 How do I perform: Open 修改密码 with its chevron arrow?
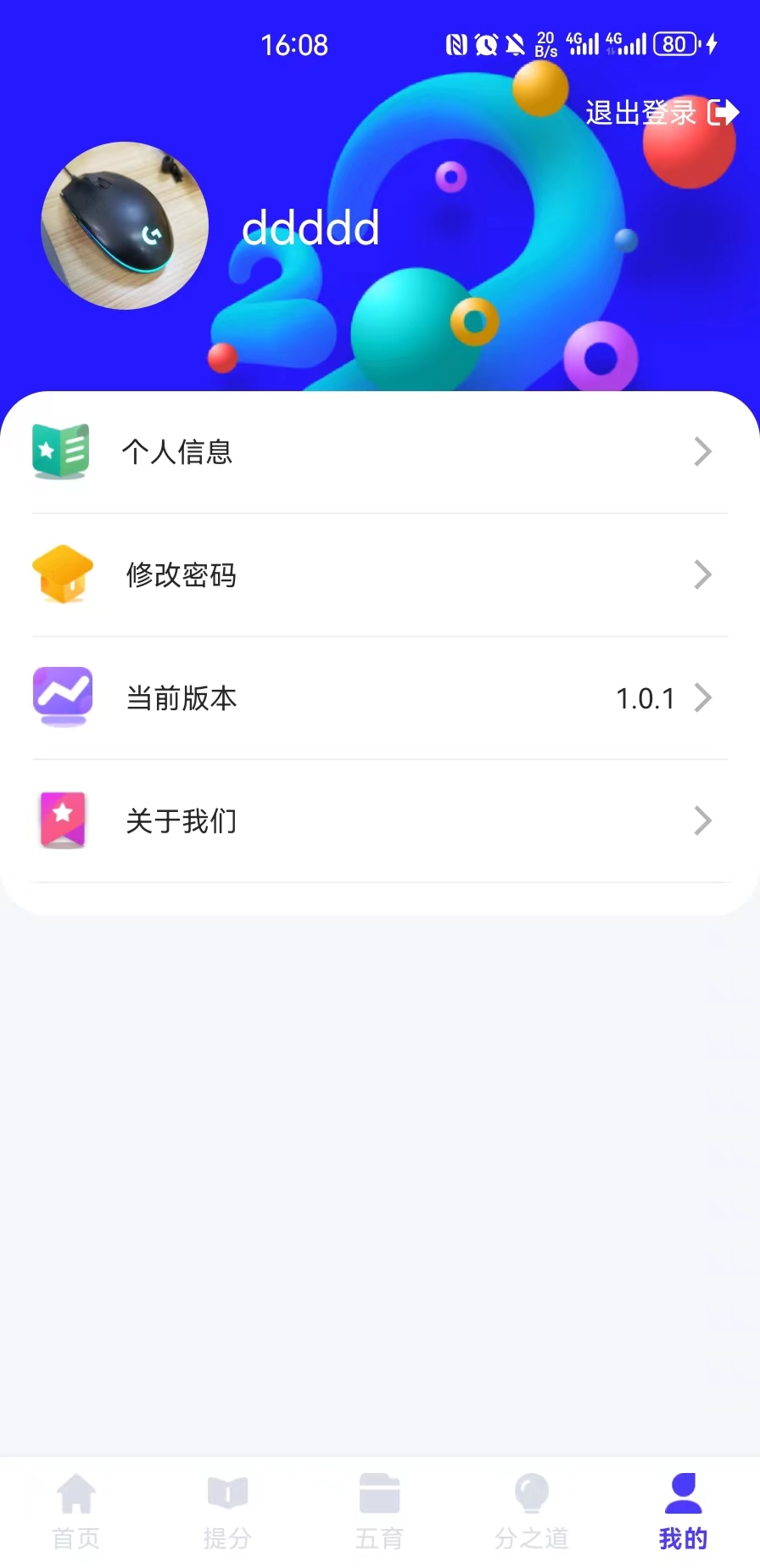tap(702, 574)
